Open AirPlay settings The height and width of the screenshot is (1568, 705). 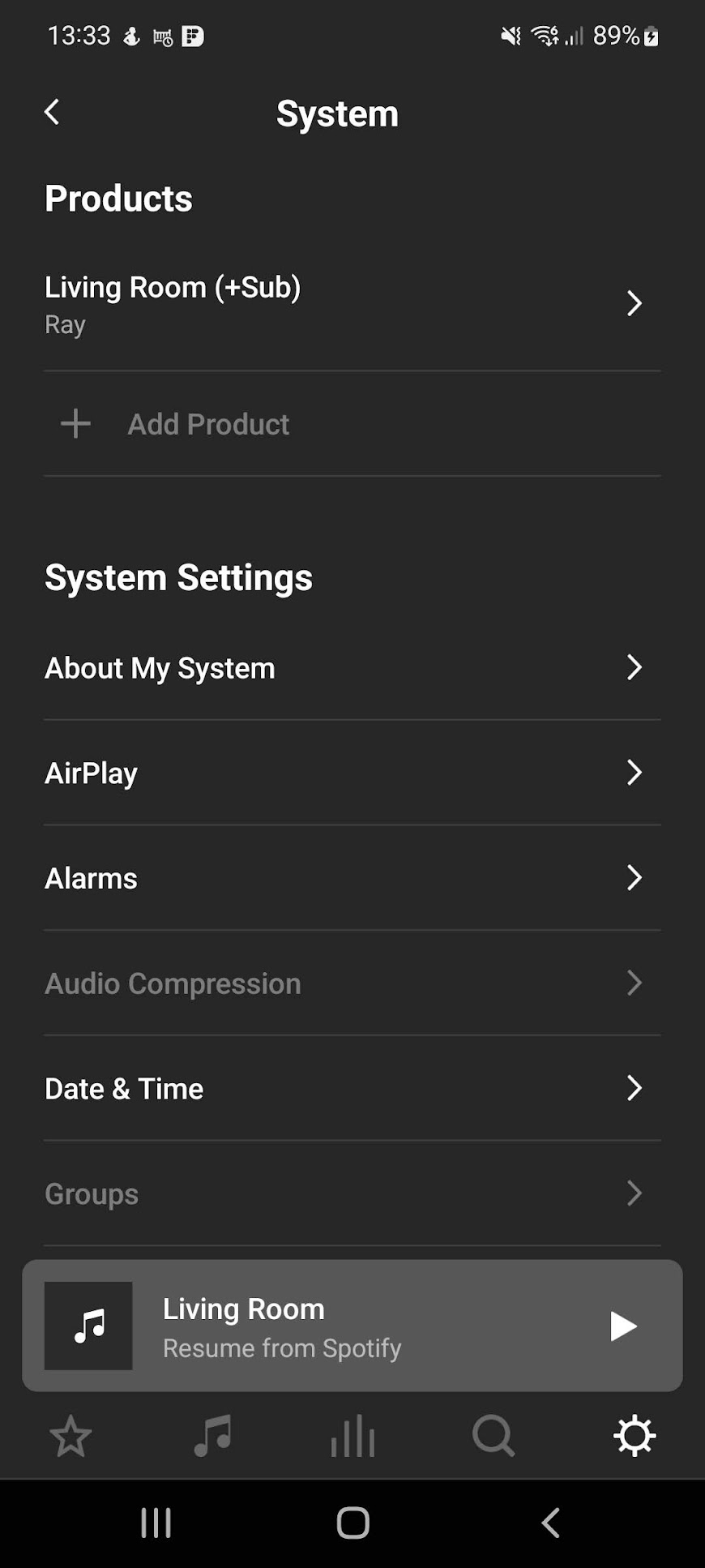(352, 773)
